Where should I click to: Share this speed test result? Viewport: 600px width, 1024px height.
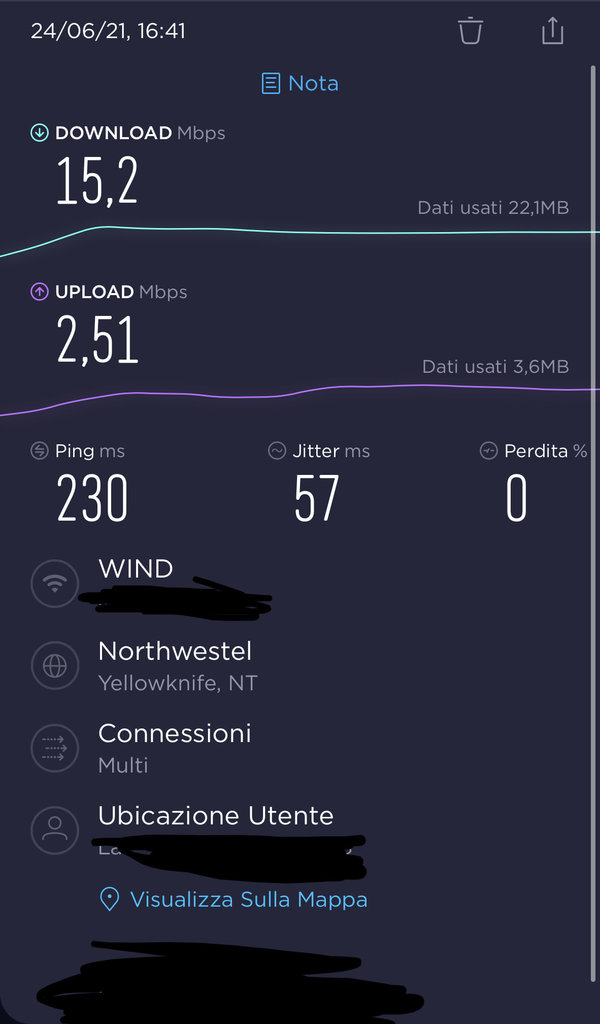(x=552, y=31)
